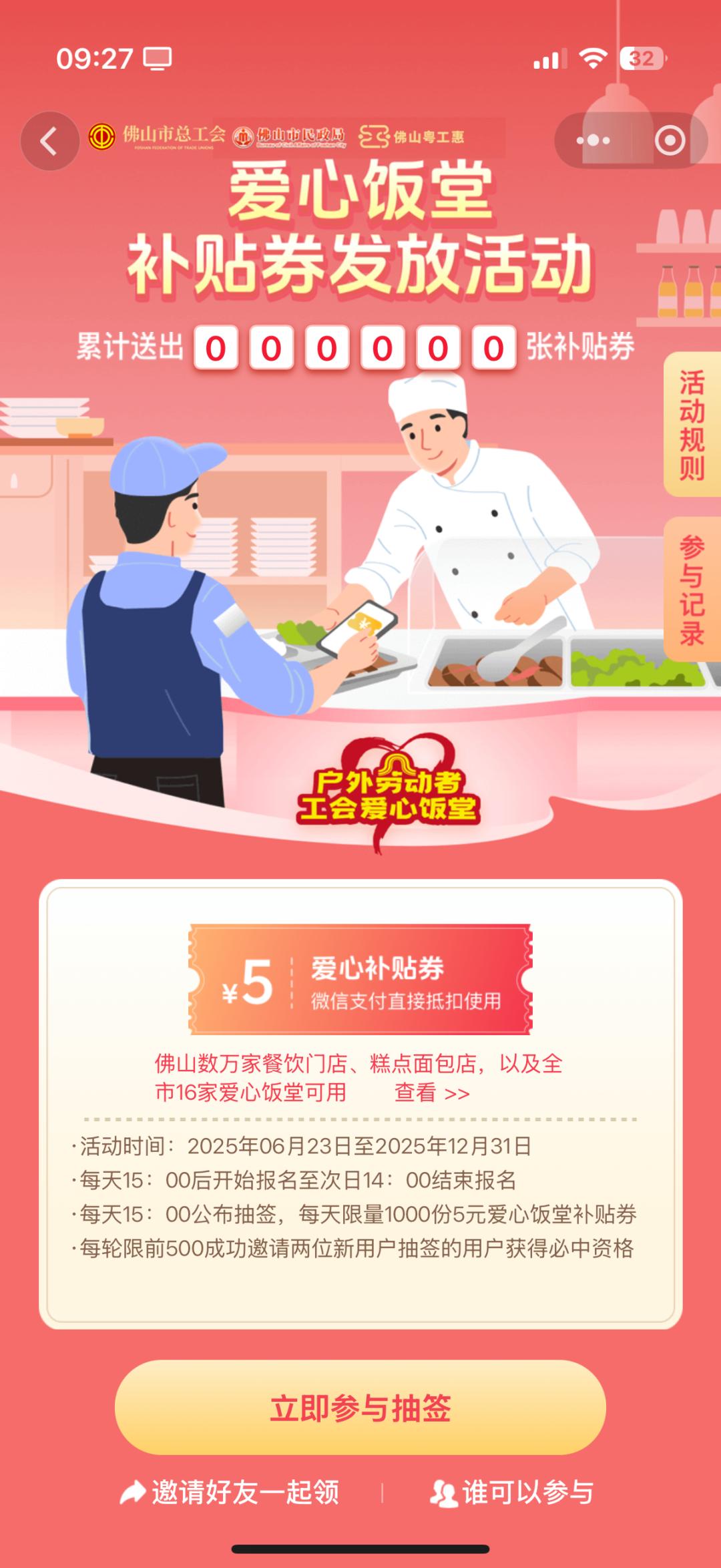The width and height of the screenshot is (721, 1568).
Task: Open the mini program more options menu
Action: [593, 140]
